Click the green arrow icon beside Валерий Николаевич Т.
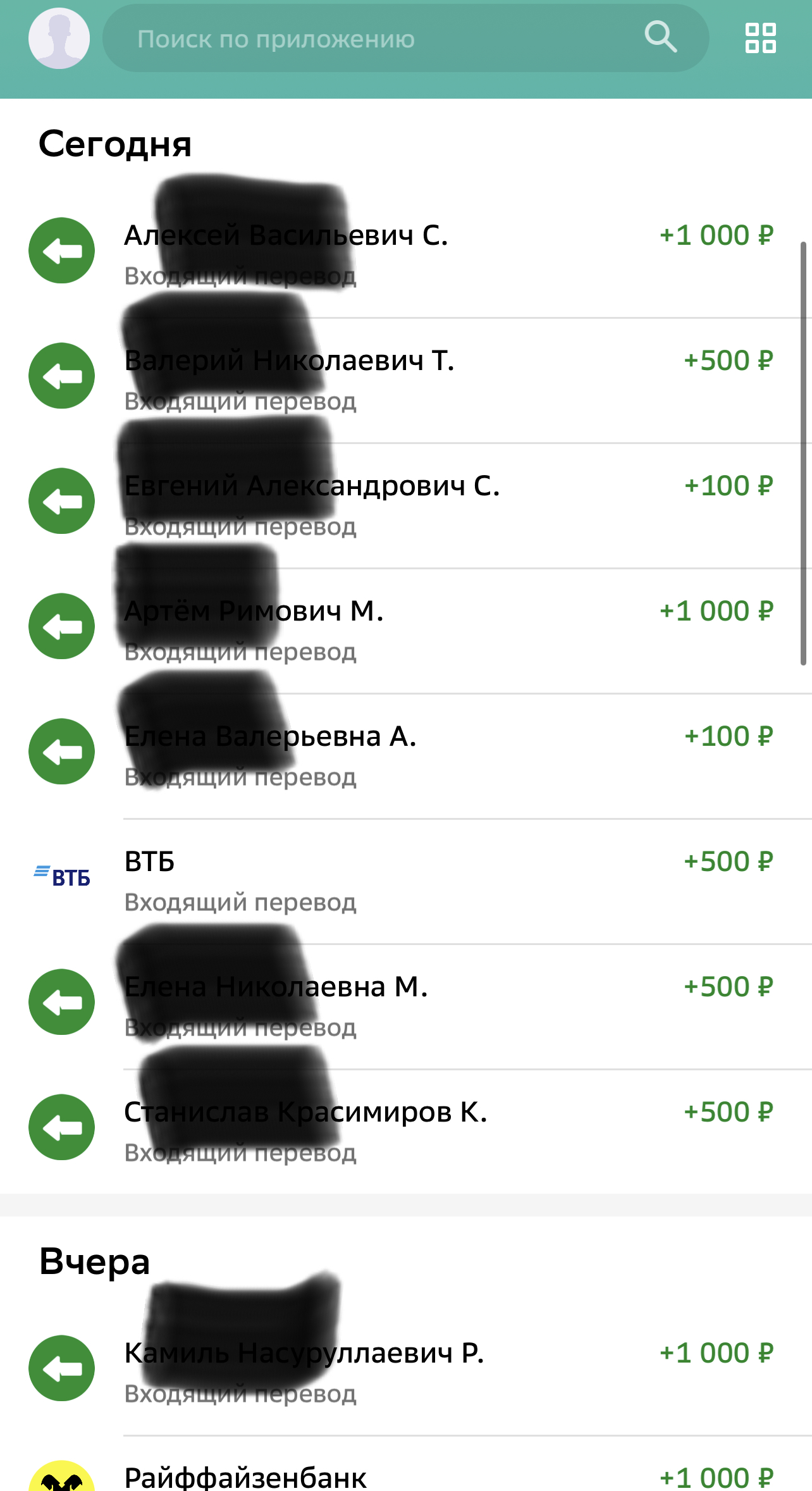The height and width of the screenshot is (1491, 812). tap(61, 374)
